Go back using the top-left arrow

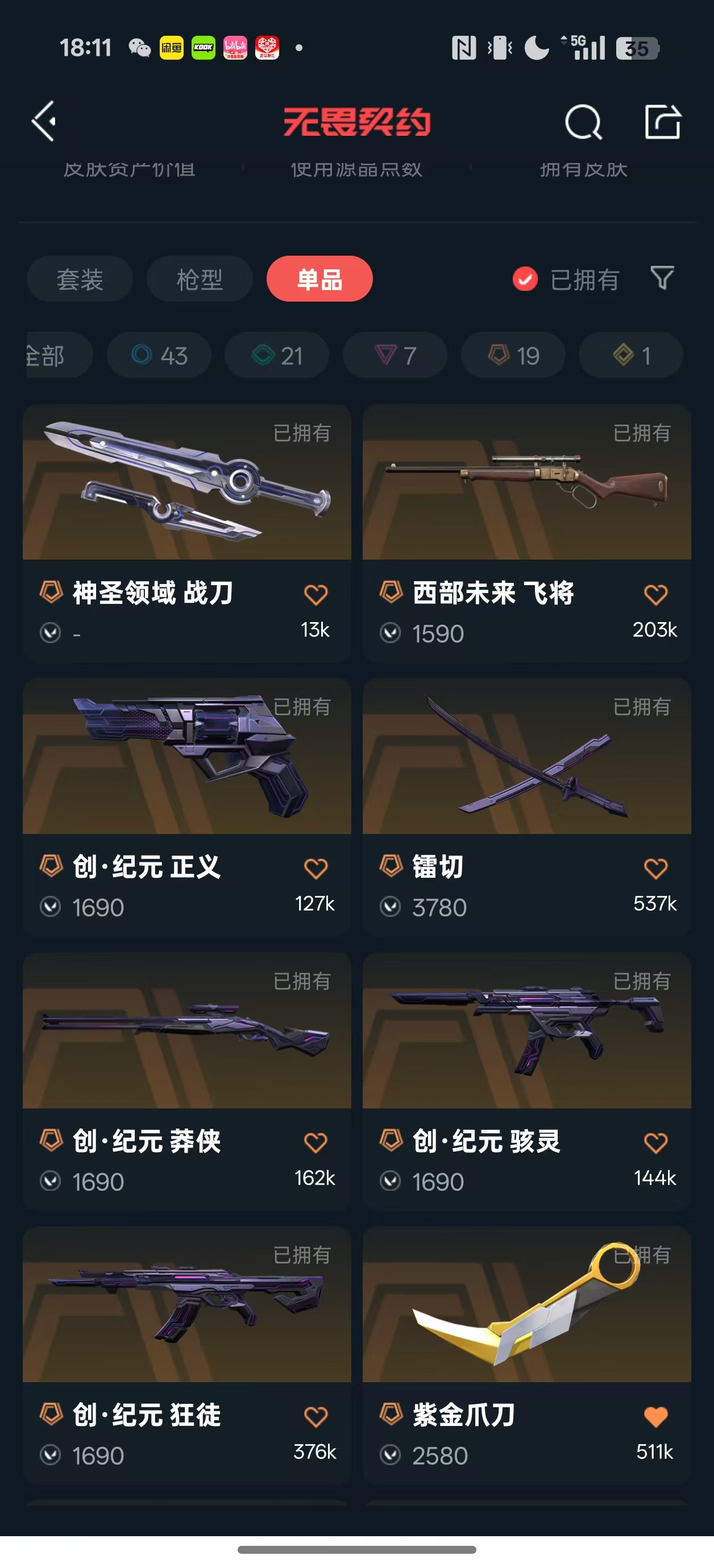(44, 121)
